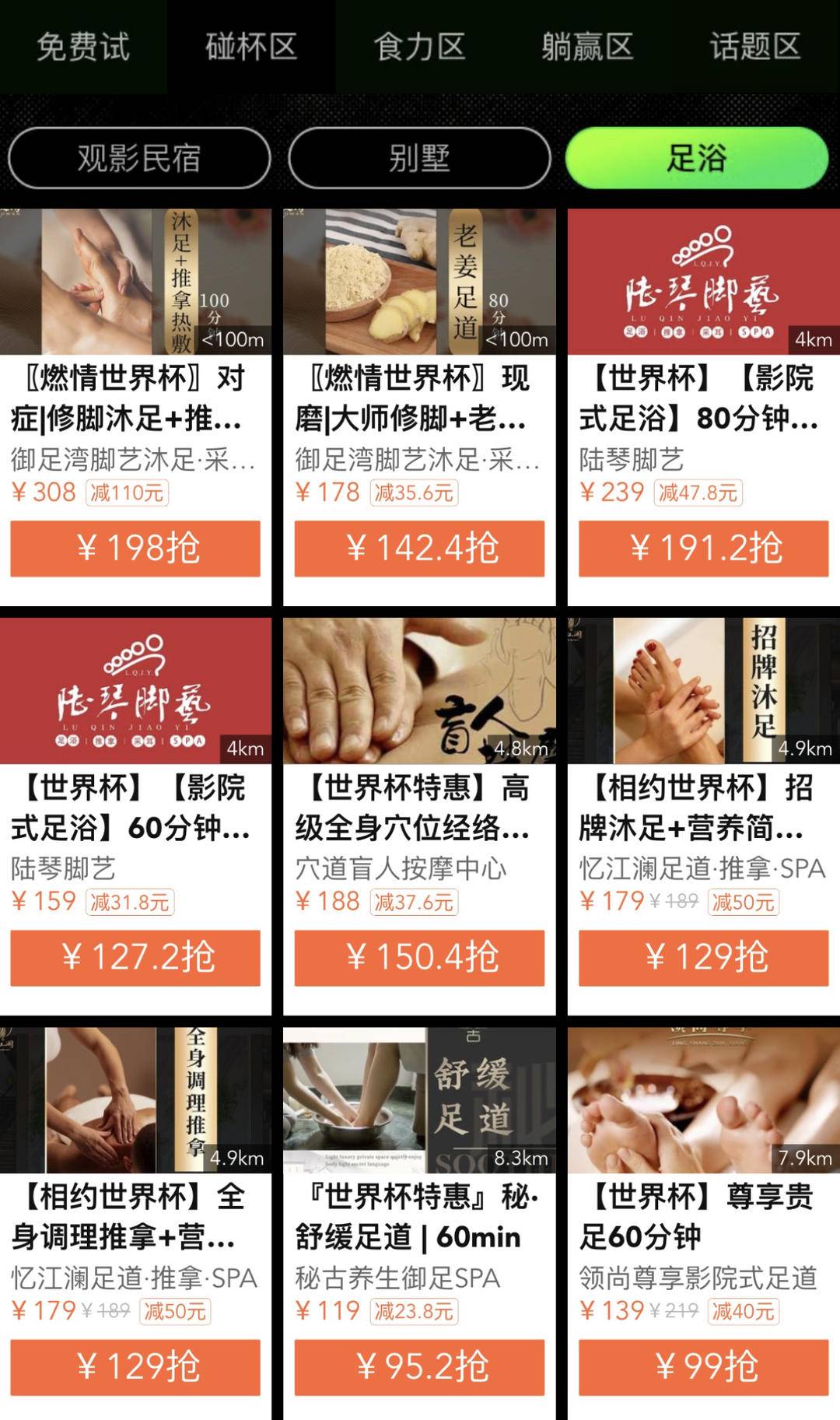Go to the 话题区 tab
840x1420 pixels.
[755, 47]
